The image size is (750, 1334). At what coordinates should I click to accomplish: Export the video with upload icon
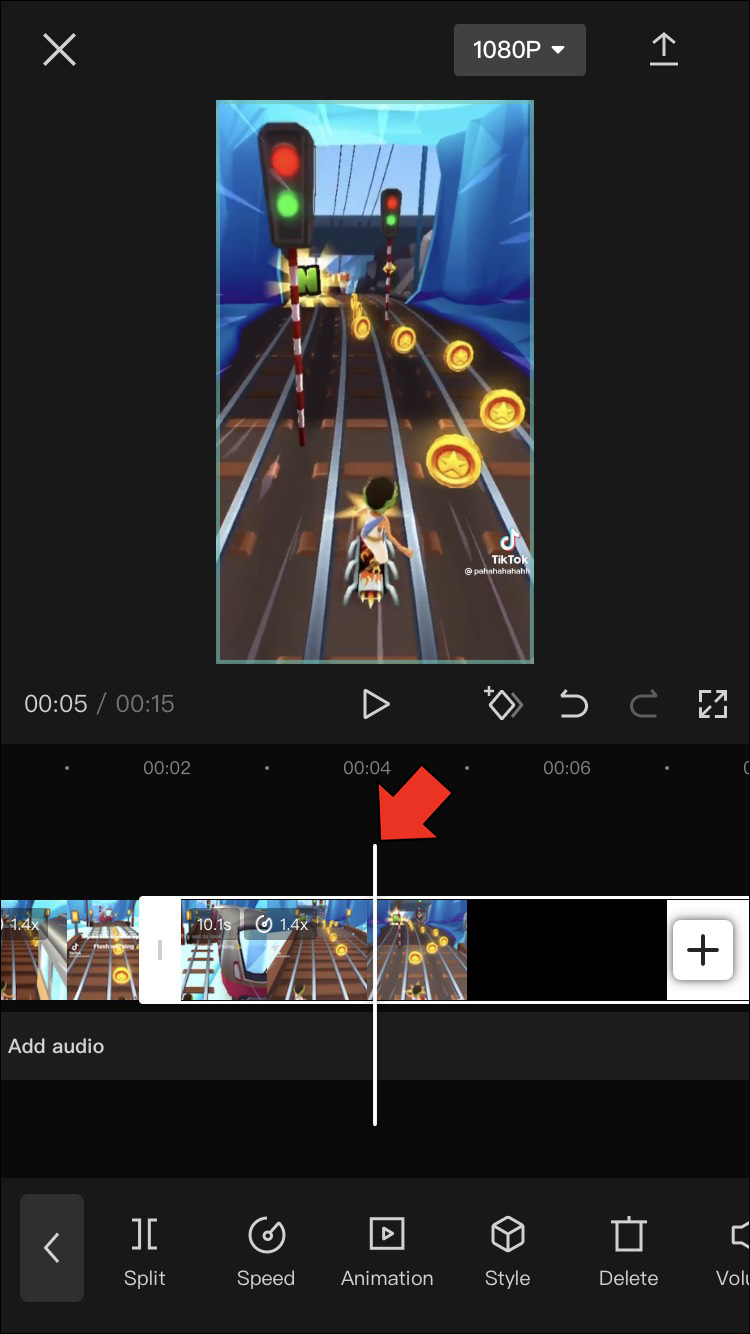(664, 49)
